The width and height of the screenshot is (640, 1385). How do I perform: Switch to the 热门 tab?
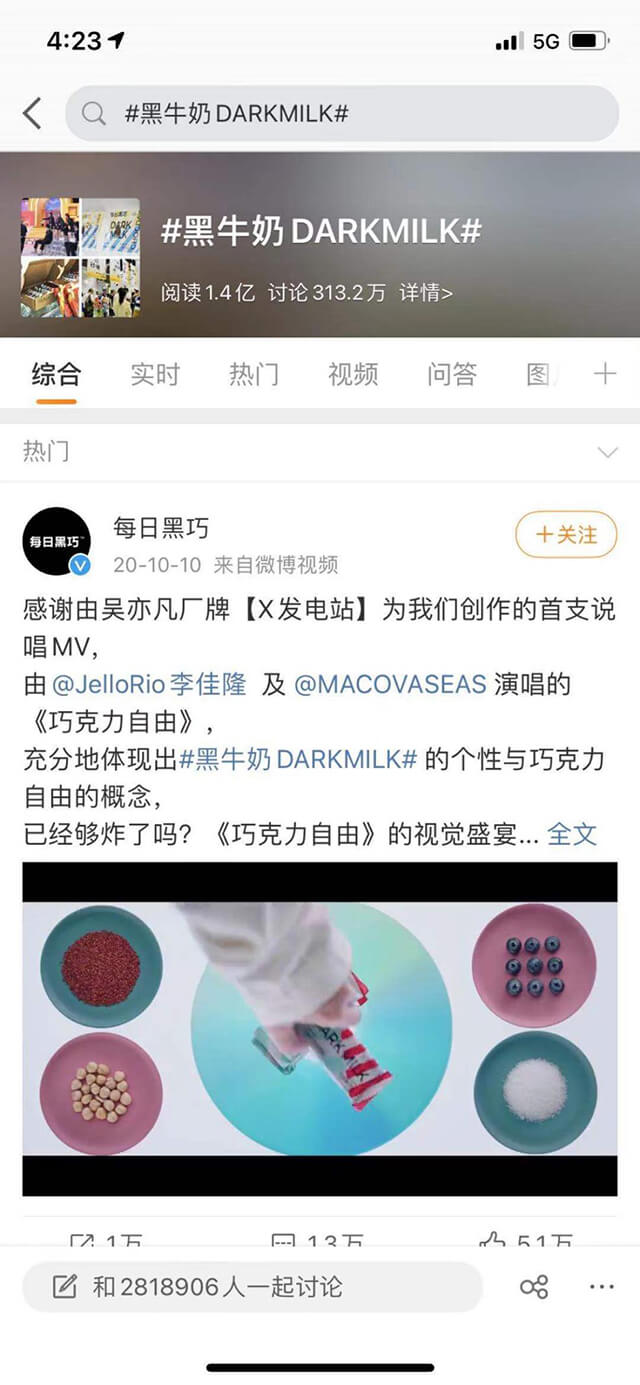[254, 375]
